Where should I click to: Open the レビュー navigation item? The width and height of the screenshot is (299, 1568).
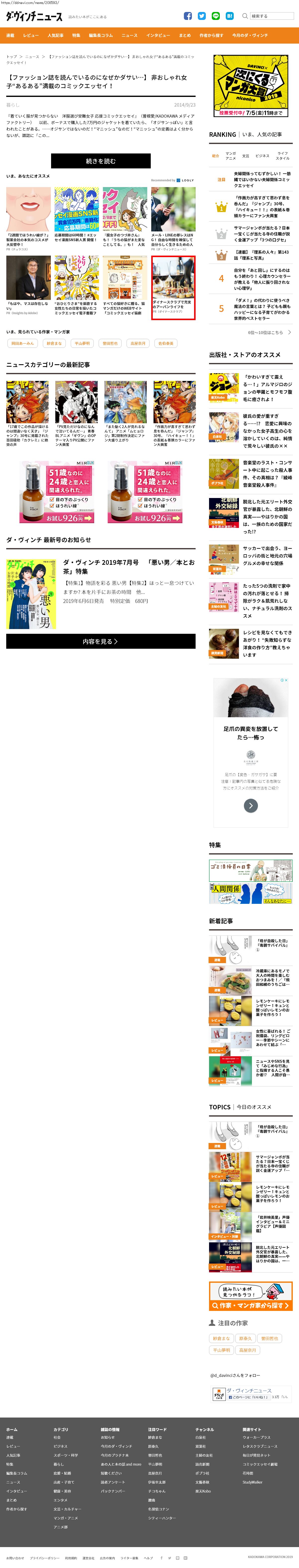(x=30, y=35)
